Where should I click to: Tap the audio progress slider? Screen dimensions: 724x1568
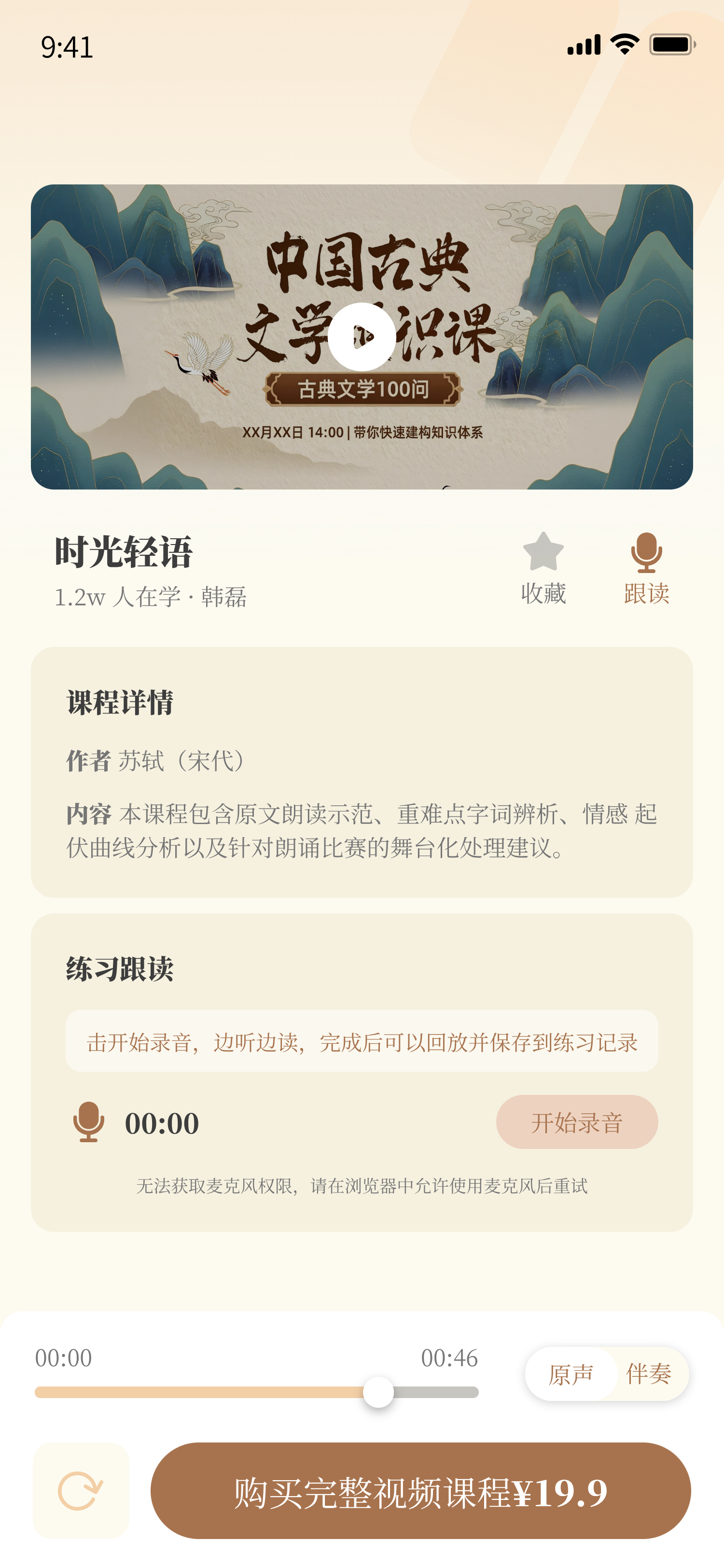257,1392
